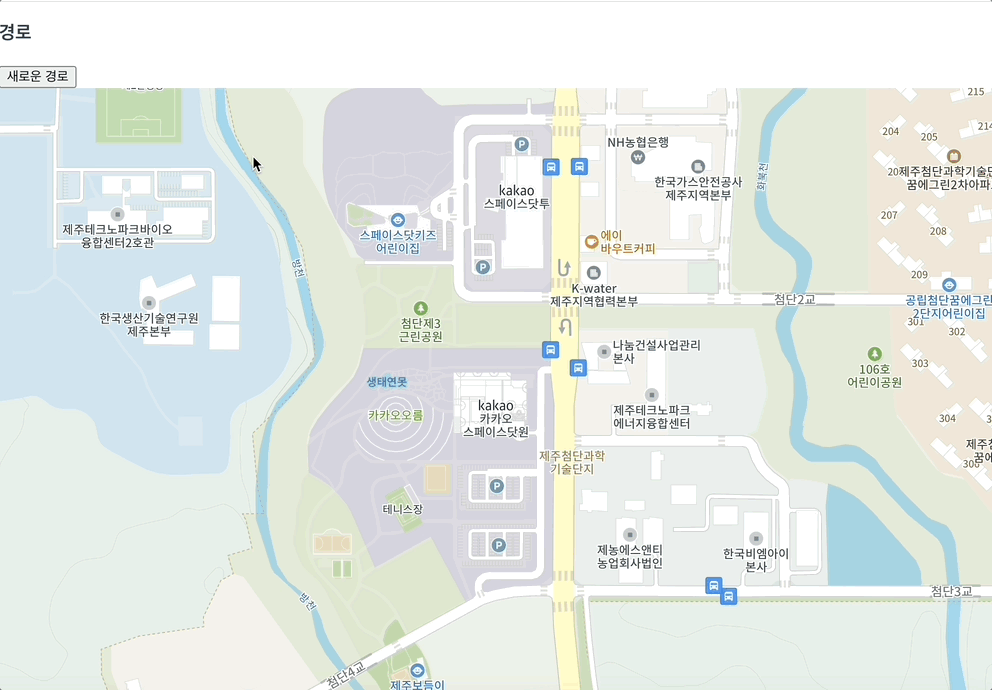Tap the 새로운 경로 button

click(x=38, y=76)
